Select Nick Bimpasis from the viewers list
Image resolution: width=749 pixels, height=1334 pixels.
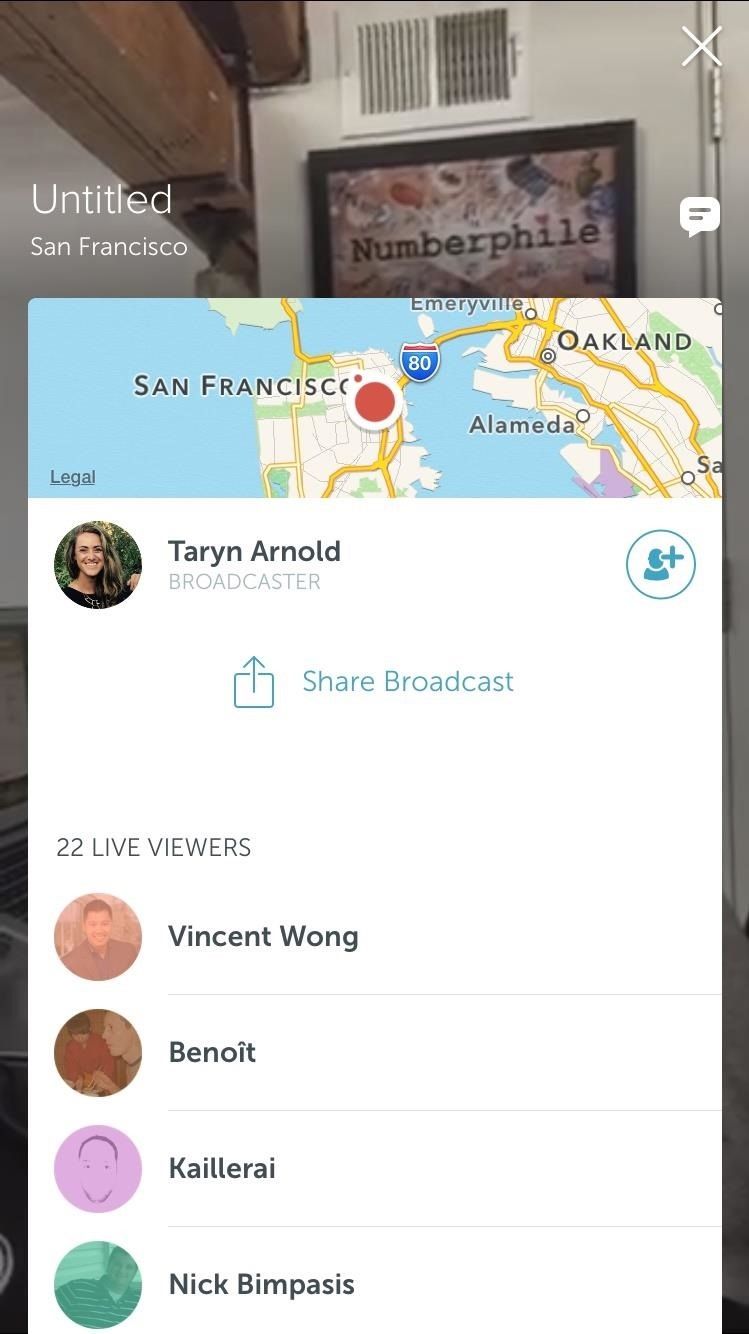pos(261,1285)
